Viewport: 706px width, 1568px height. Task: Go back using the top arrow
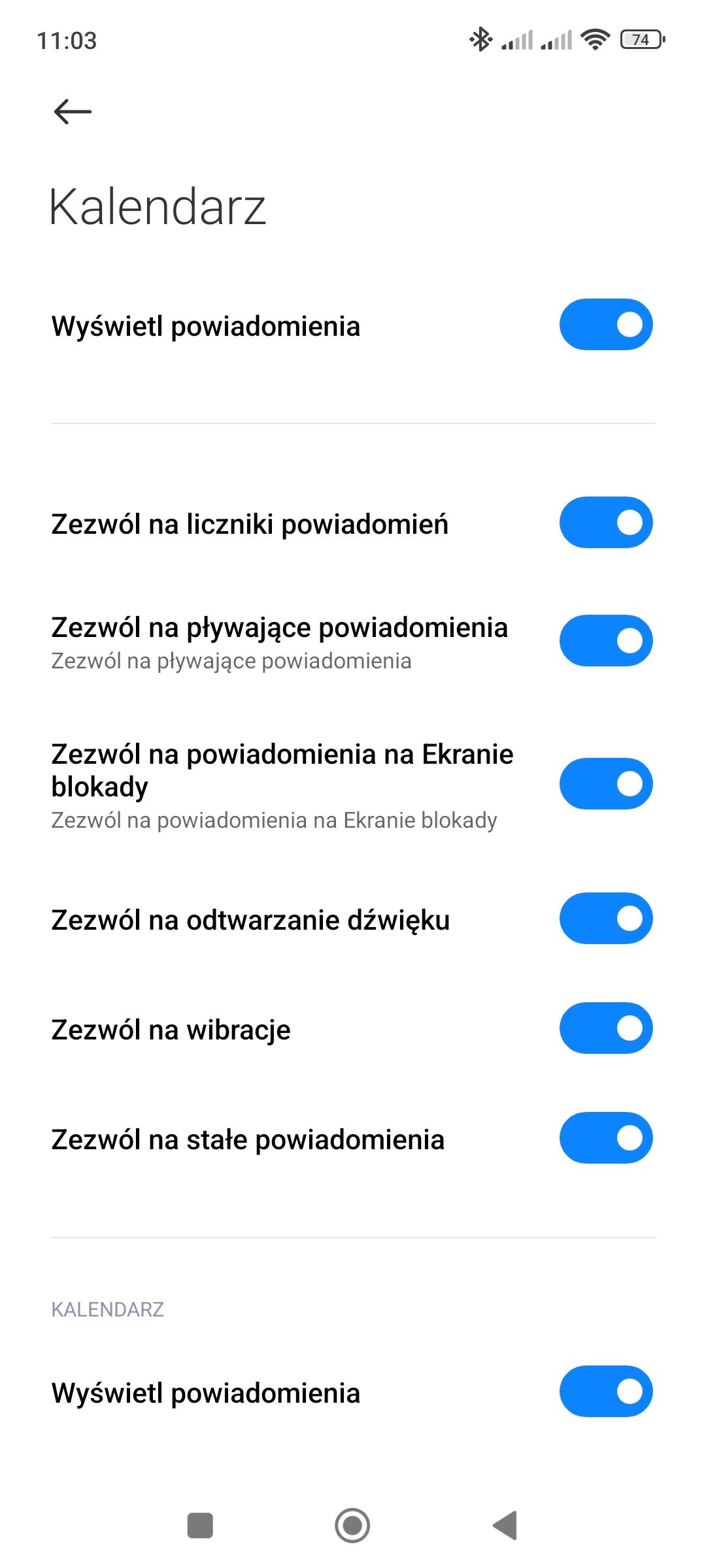(72, 112)
